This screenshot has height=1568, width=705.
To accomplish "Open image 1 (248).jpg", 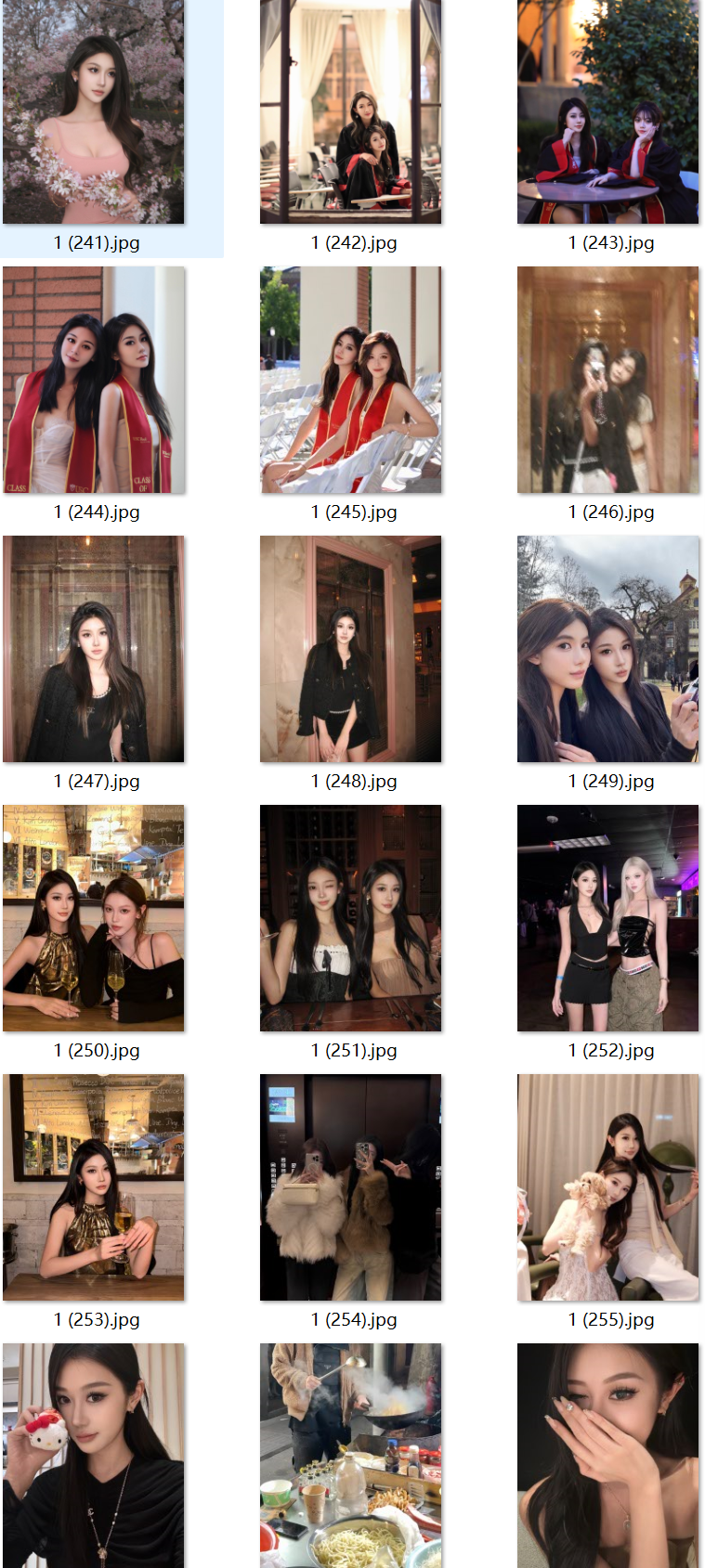I will (x=350, y=649).
